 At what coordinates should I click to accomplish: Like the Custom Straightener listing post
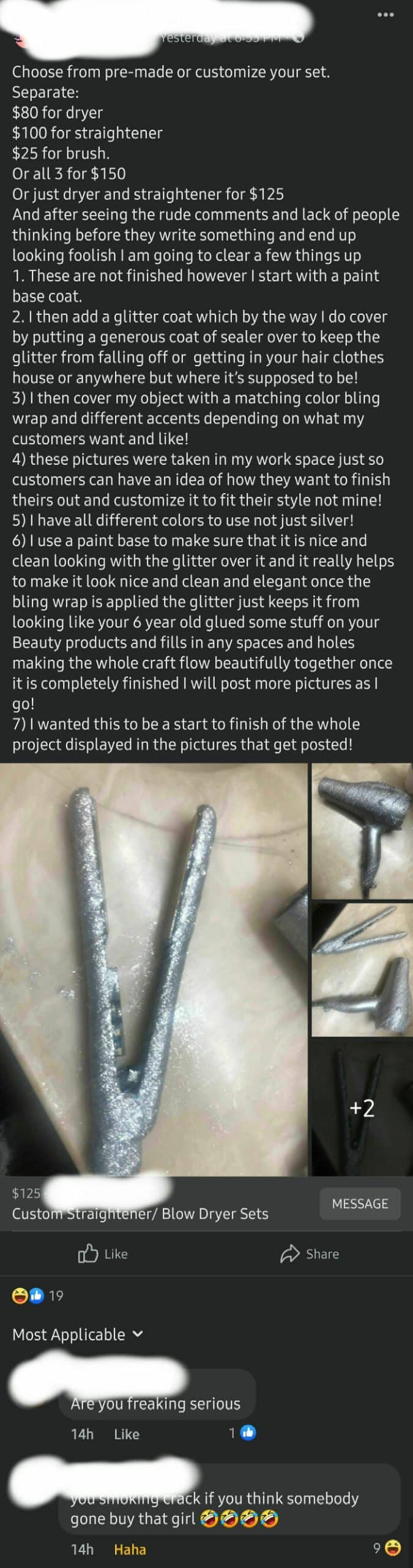tap(103, 1254)
